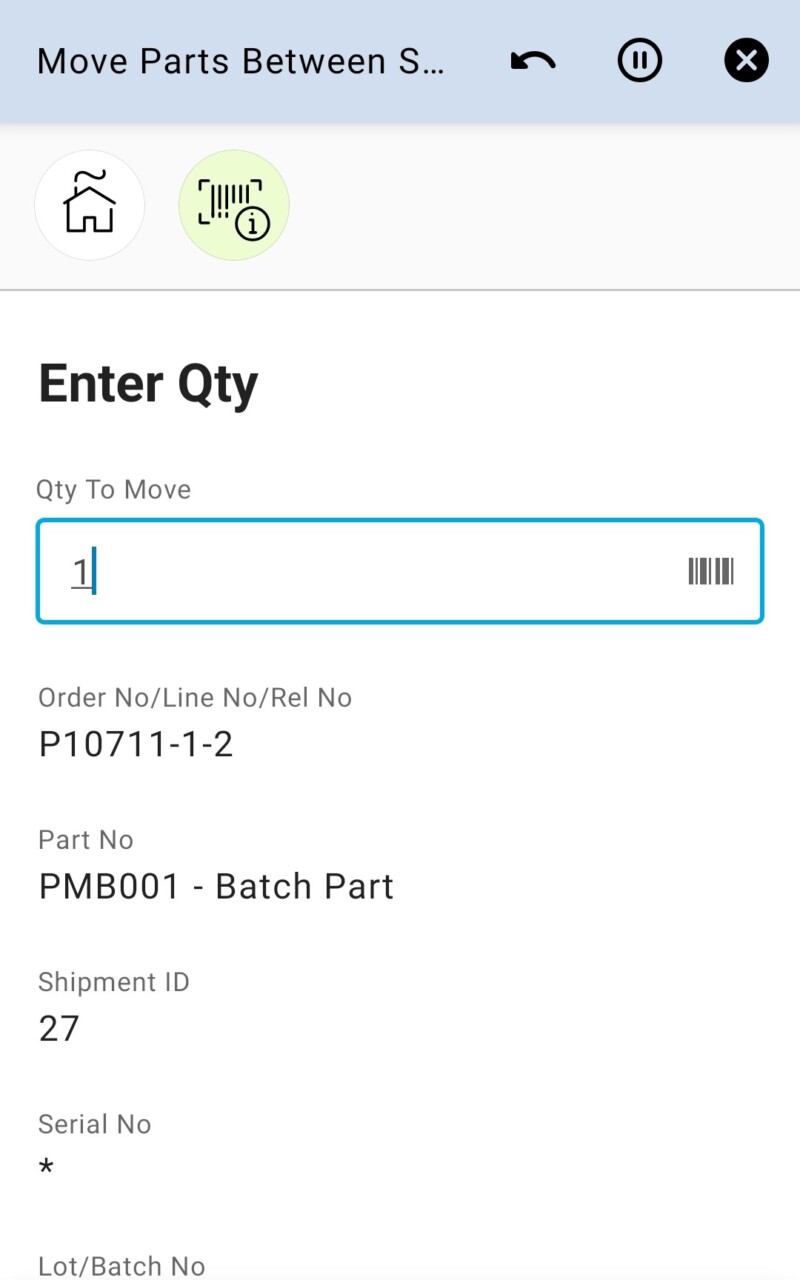Close the Move Parts Between Shipments screen
Viewport: 800px width, 1280px height.
point(746,62)
